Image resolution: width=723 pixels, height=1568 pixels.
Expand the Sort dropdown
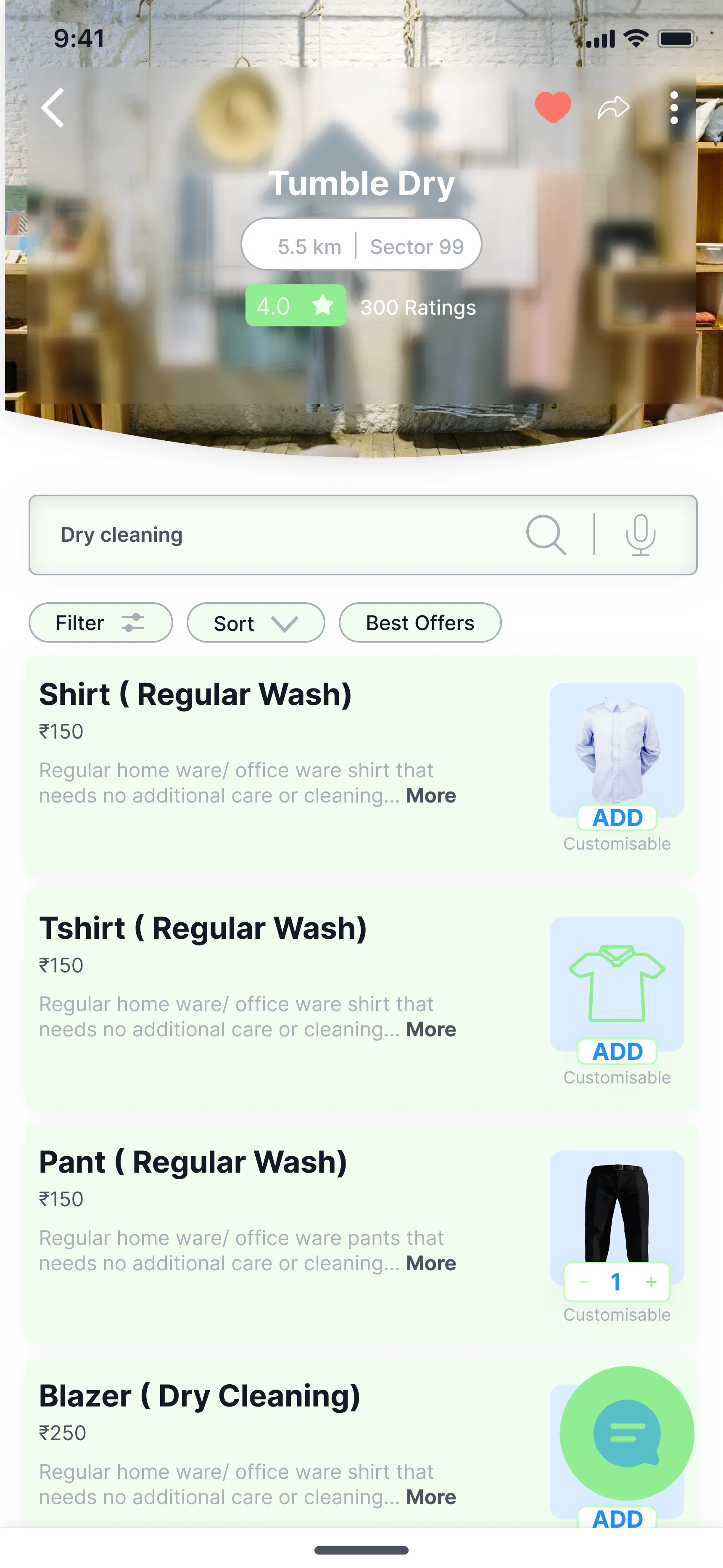tap(256, 622)
